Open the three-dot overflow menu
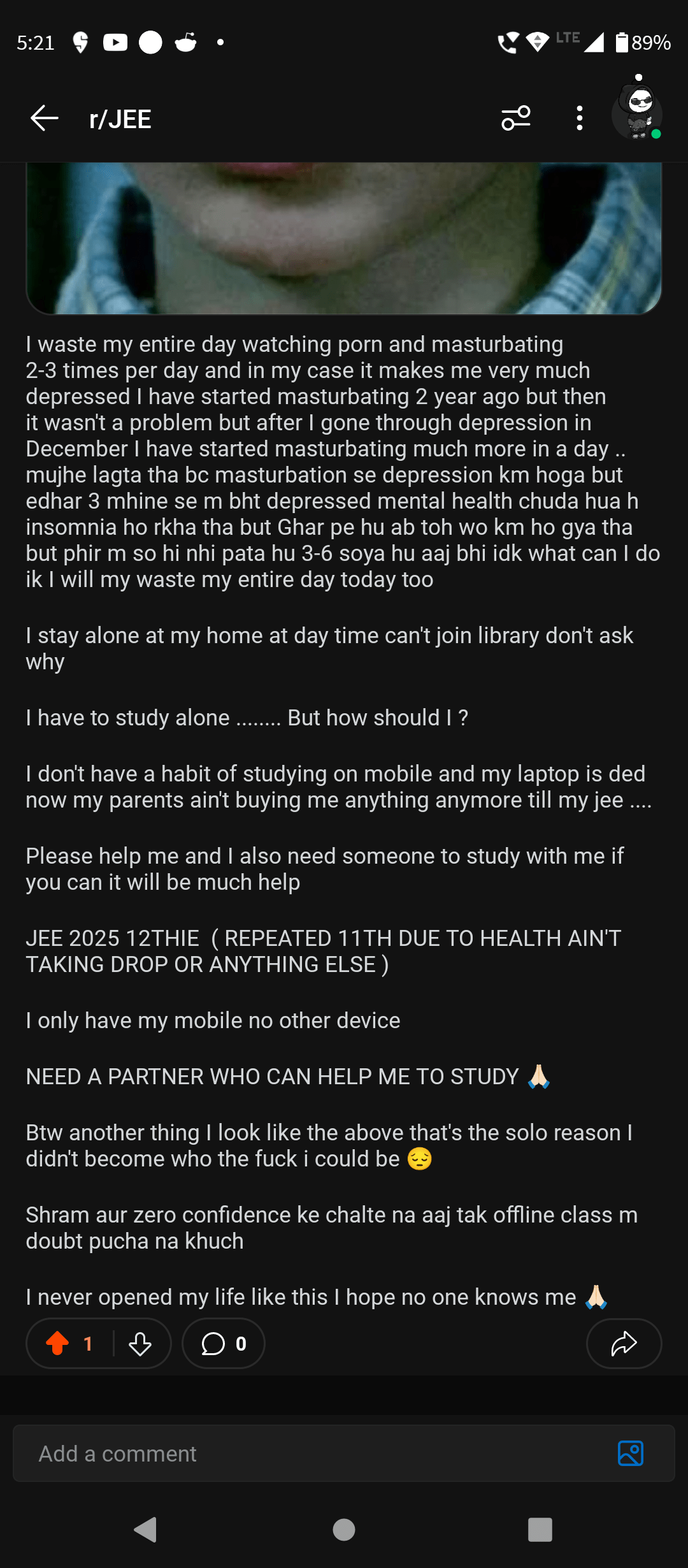Viewport: 688px width, 1568px height. (x=579, y=119)
